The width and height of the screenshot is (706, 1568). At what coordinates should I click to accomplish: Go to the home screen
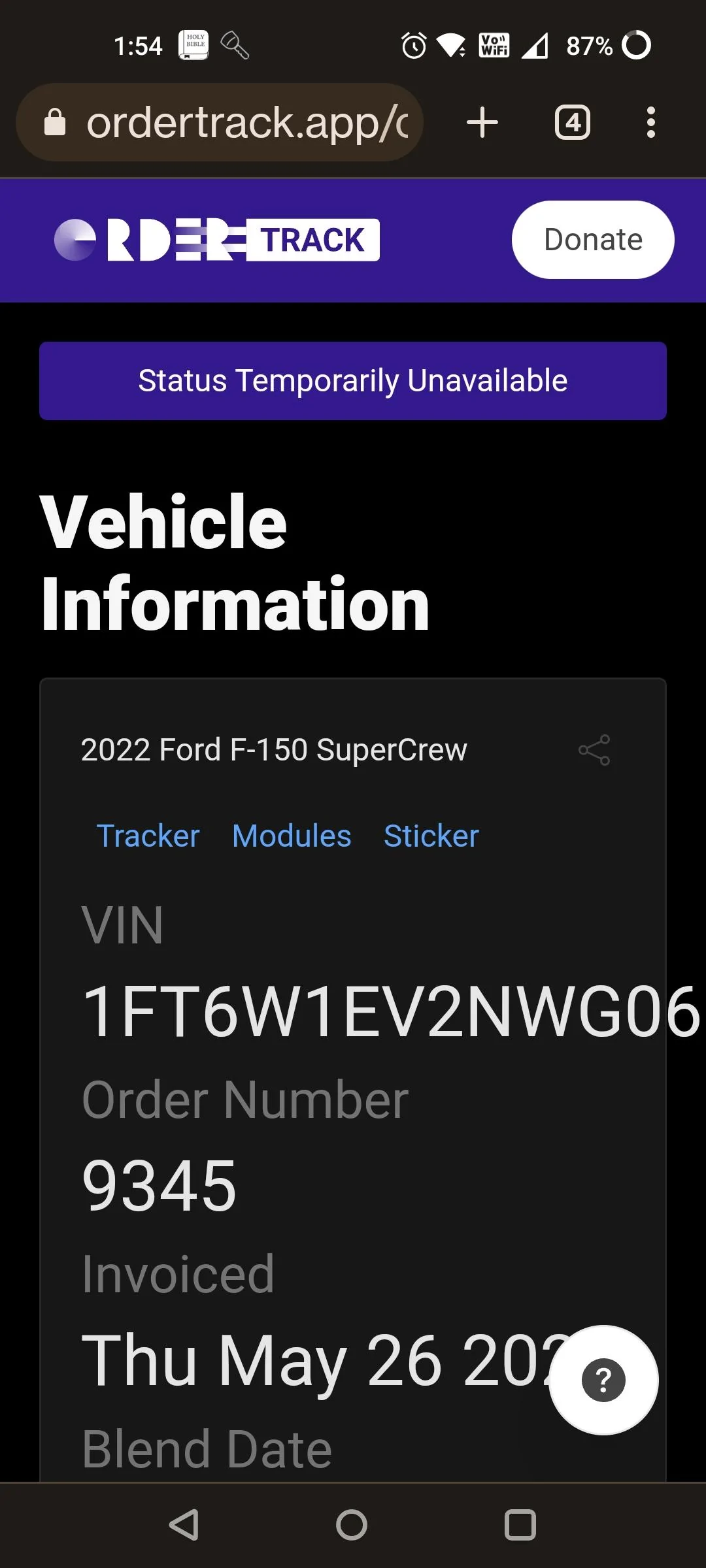click(x=352, y=1526)
